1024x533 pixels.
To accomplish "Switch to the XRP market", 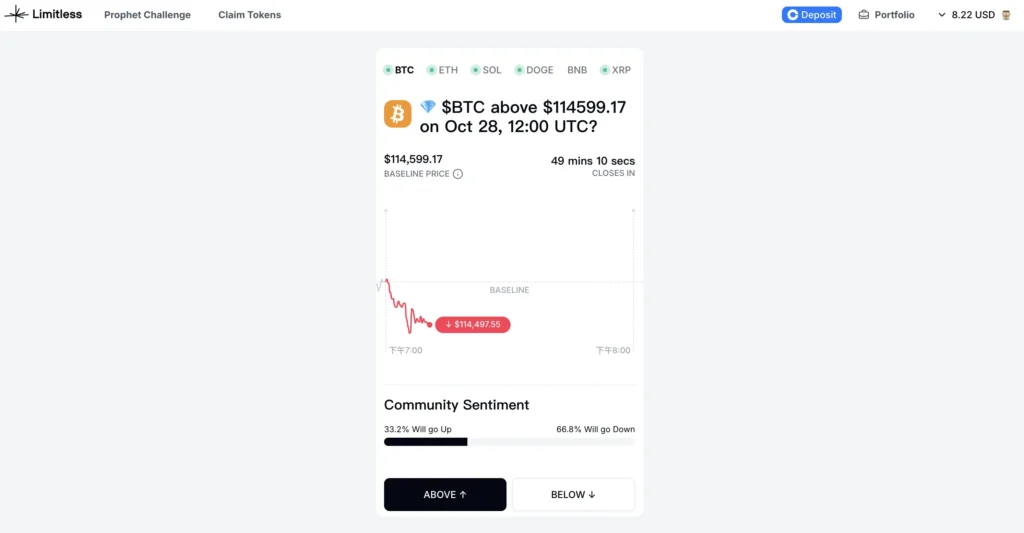I will pyautogui.click(x=616, y=70).
